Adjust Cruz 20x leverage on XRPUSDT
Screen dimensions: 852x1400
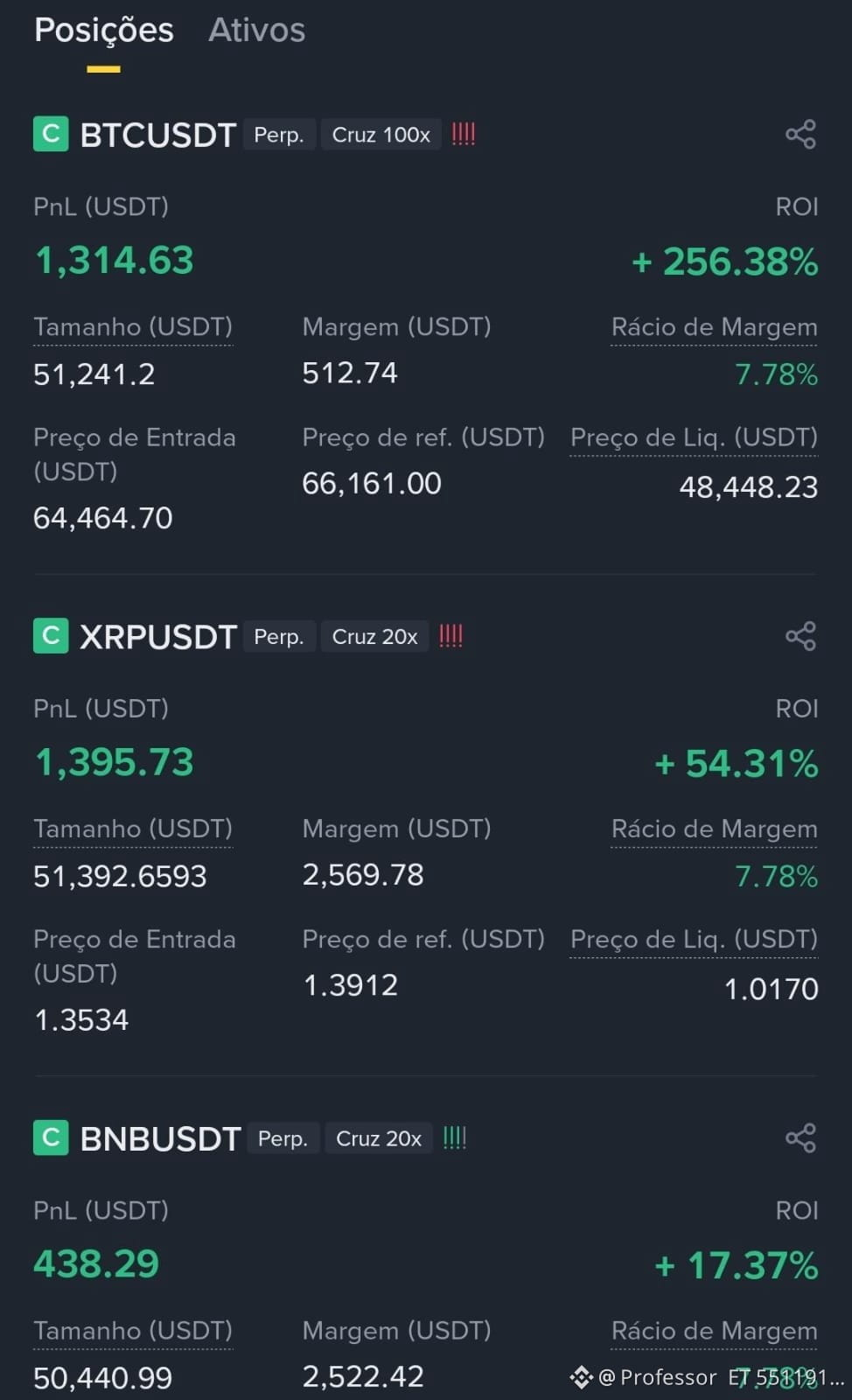375,637
